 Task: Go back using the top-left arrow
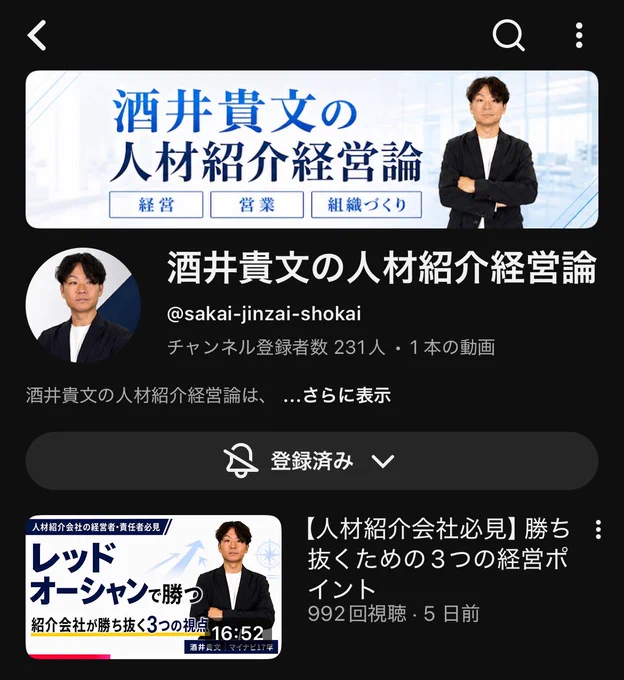(x=37, y=35)
